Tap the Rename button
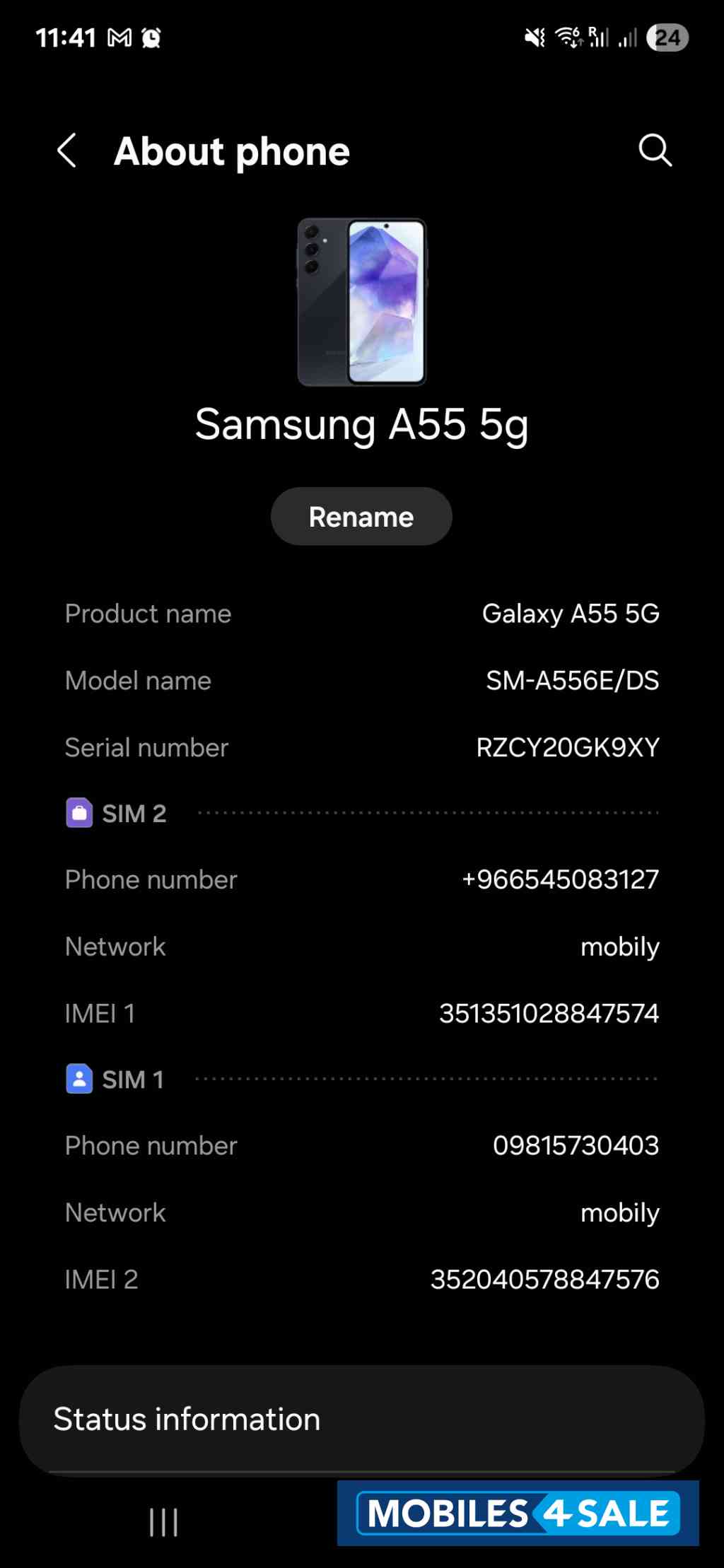Screen dimensions: 724x1568 click(361, 516)
